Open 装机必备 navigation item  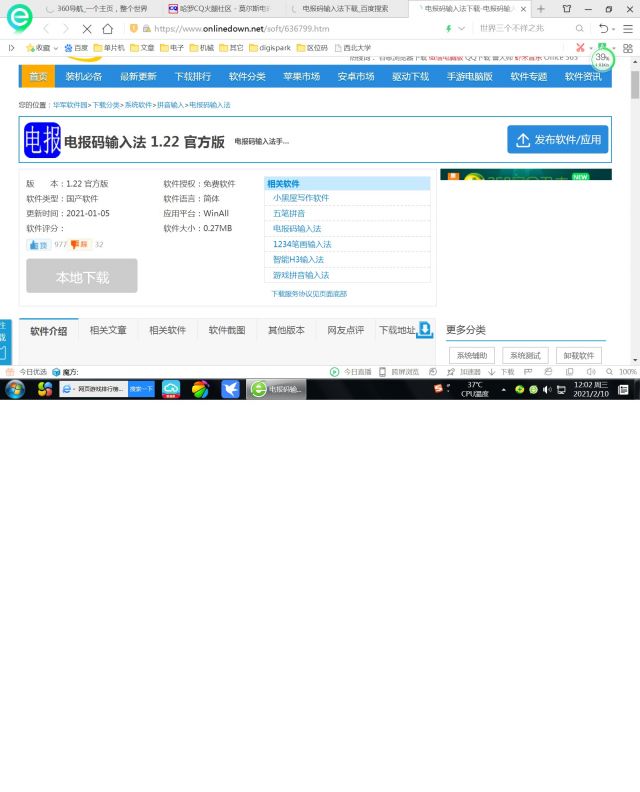tap(84, 76)
